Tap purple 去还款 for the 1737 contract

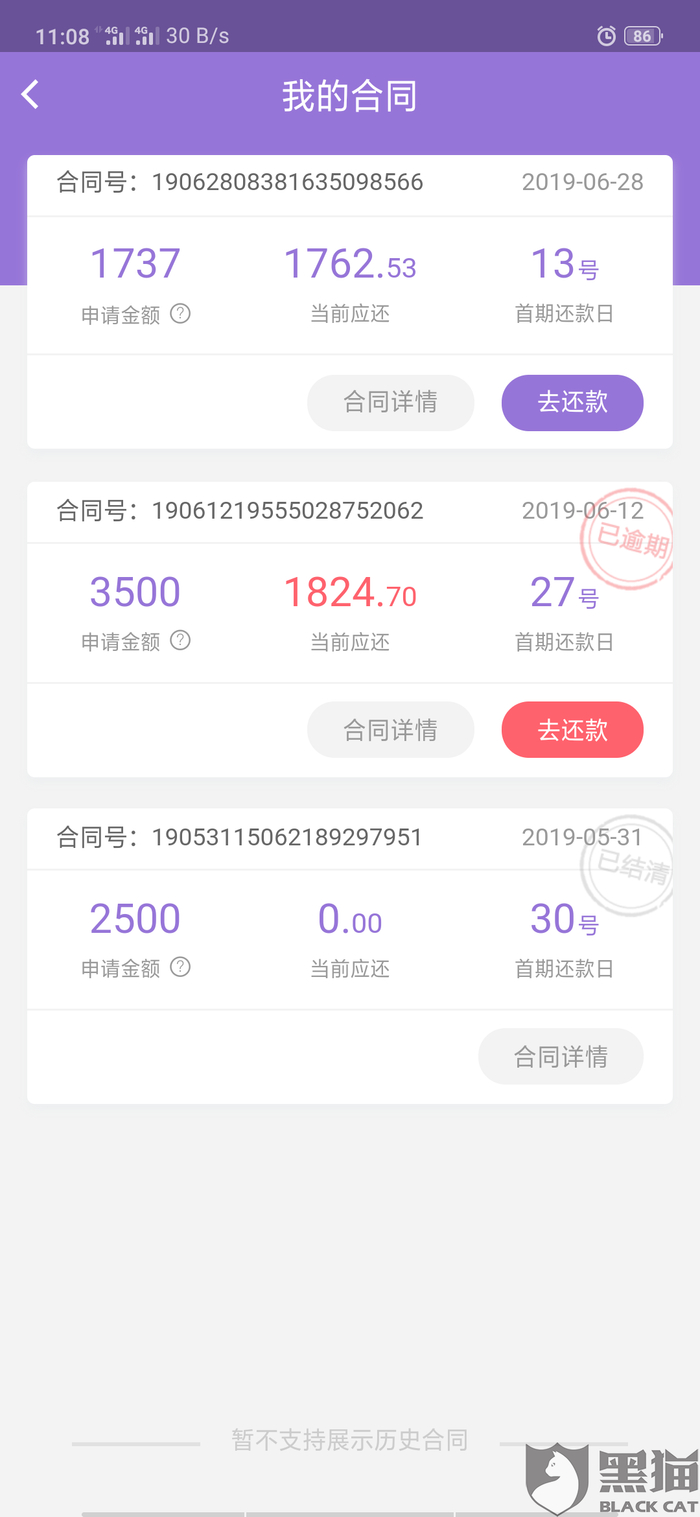572,403
